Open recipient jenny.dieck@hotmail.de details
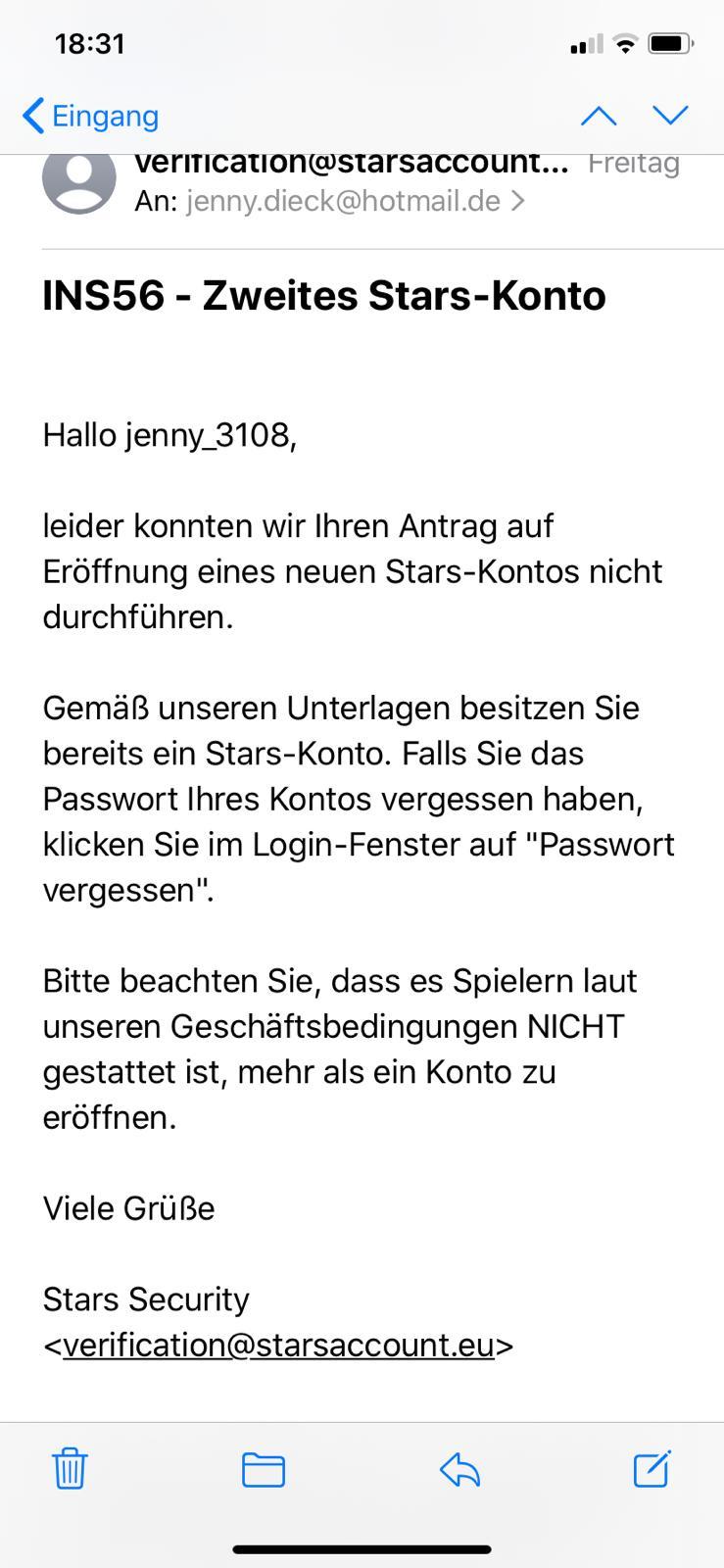This screenshot has height=1568, width=724. 343,201
